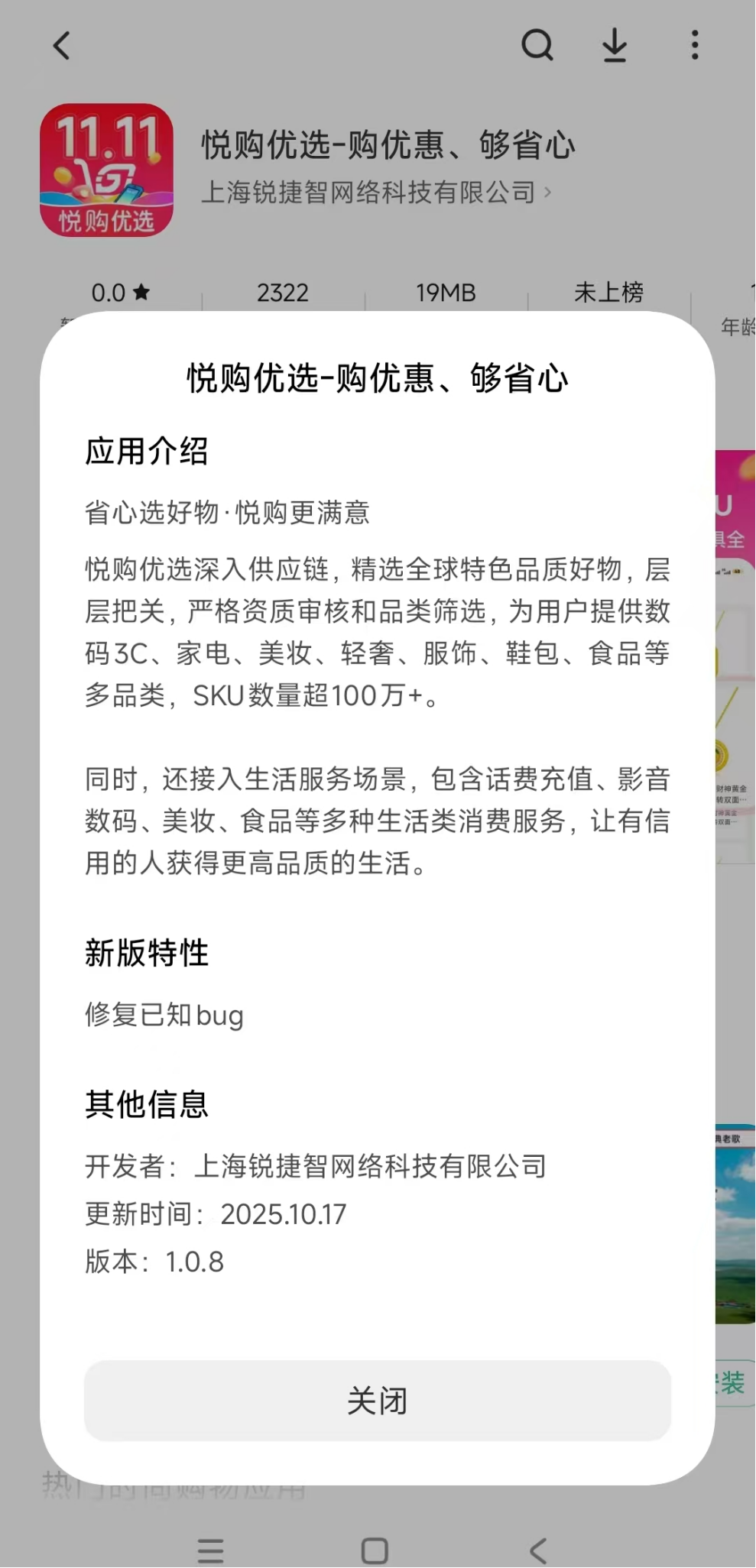Tap the system home button
The height and width of the screenshot is (1568, 756).
tap(375, 1550)
